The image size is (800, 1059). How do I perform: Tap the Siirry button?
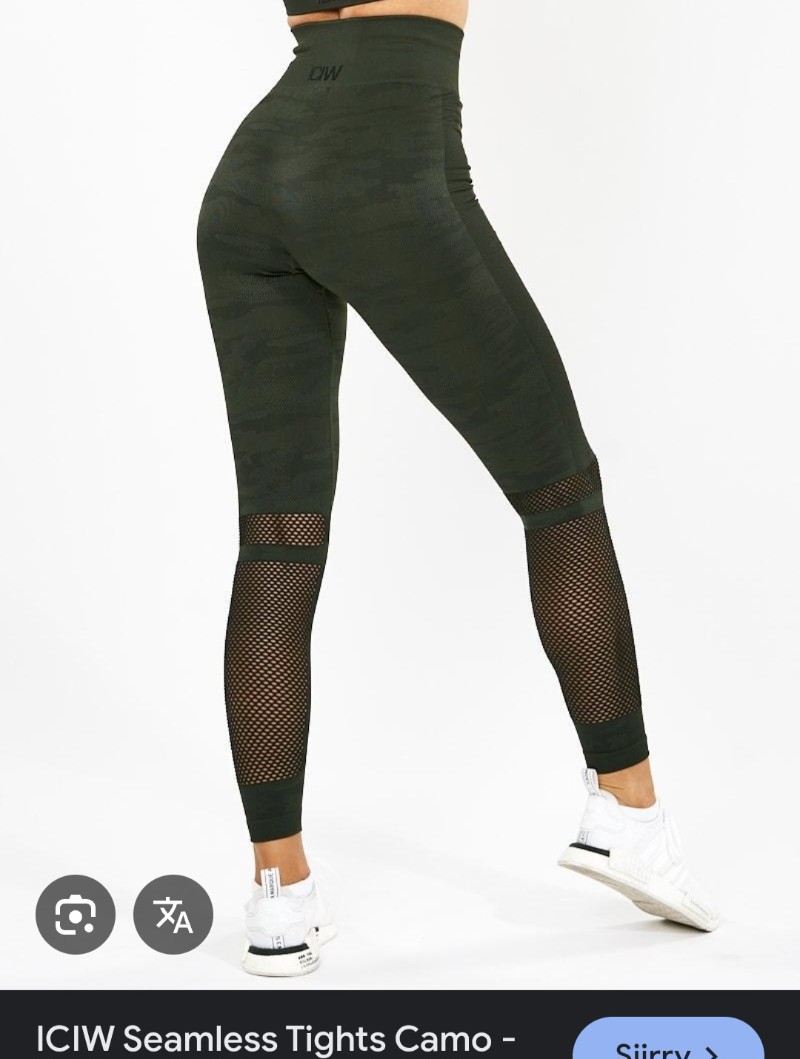667,1044
